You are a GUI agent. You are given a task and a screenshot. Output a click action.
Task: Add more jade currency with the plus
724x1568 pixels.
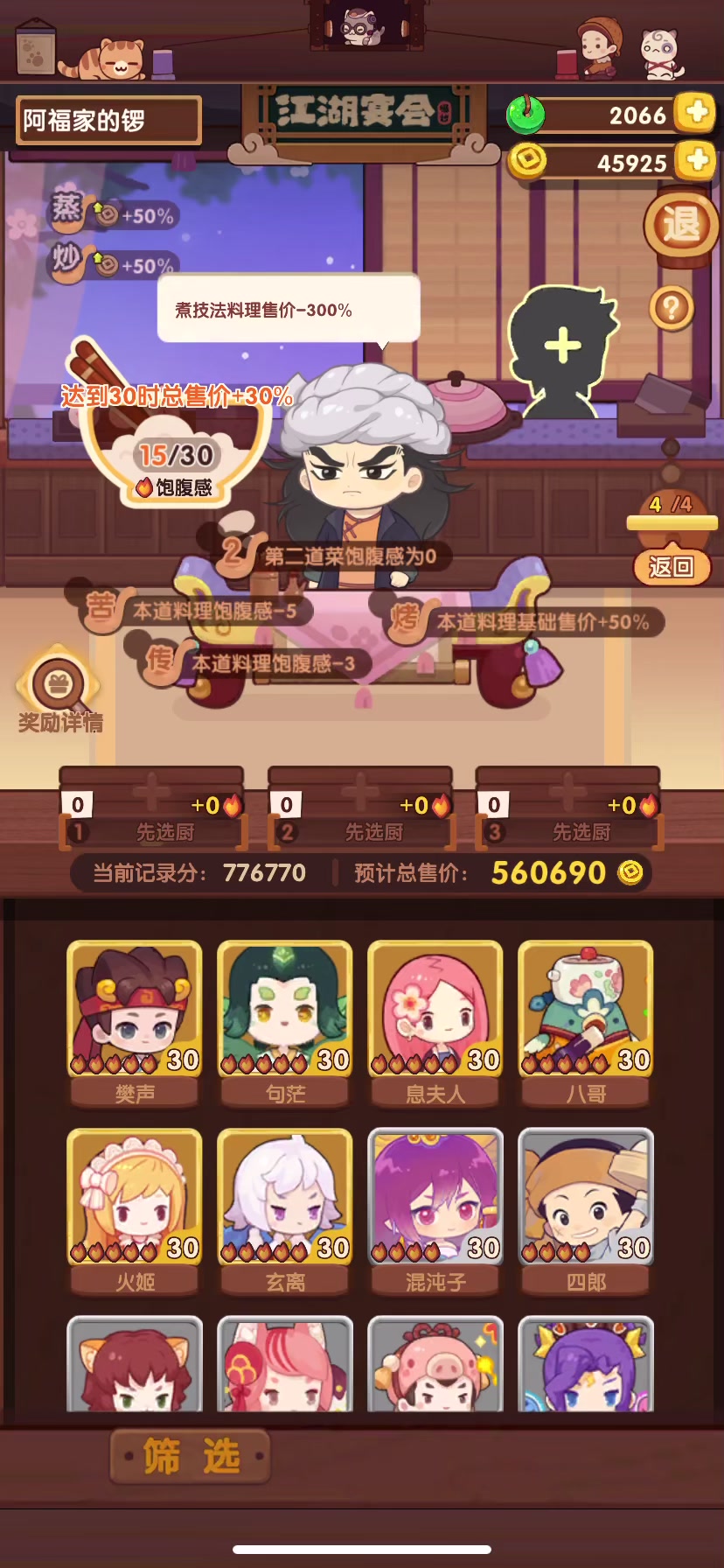pos(697,113)
